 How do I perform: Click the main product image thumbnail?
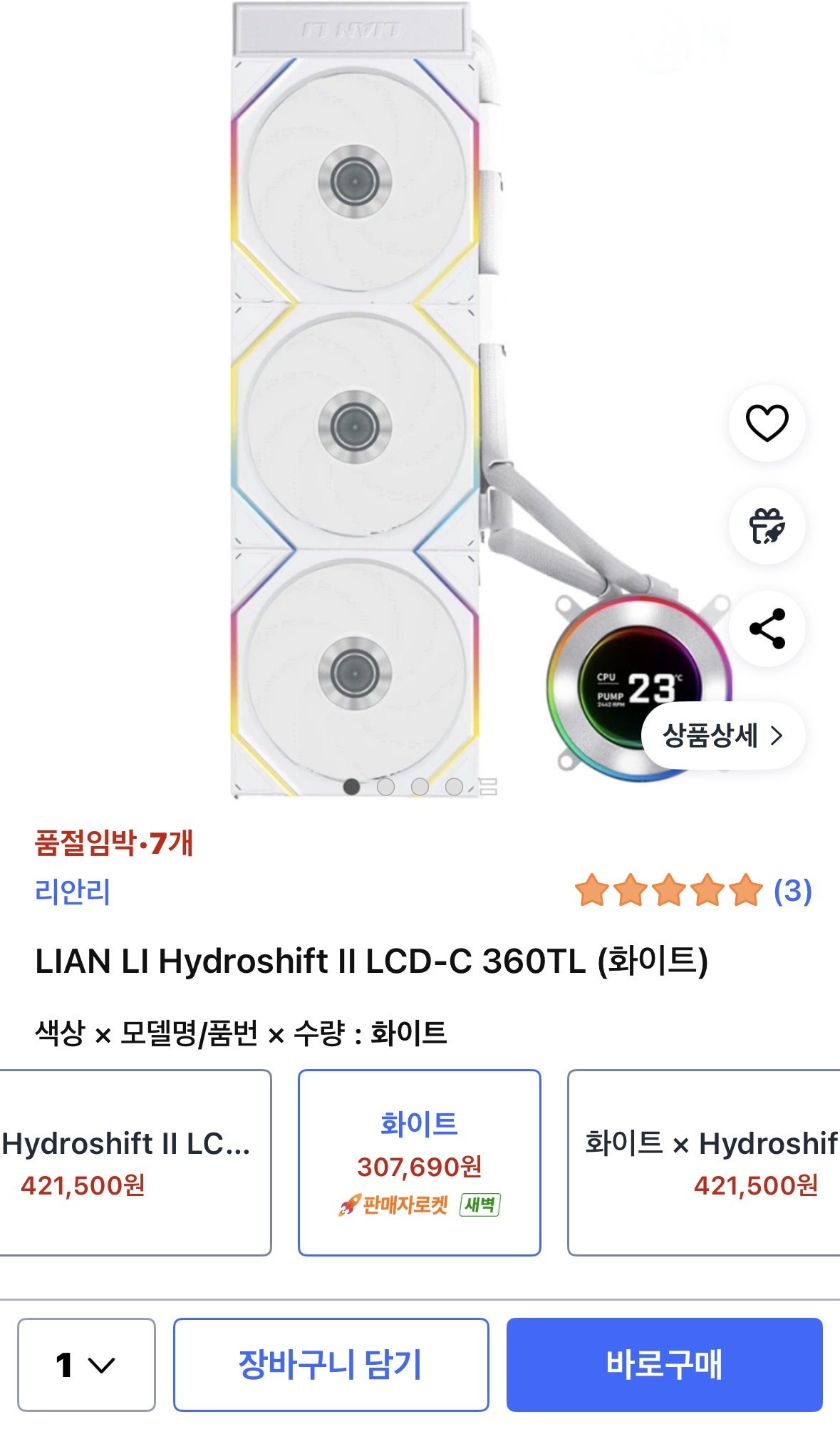[x=356, y=399]
